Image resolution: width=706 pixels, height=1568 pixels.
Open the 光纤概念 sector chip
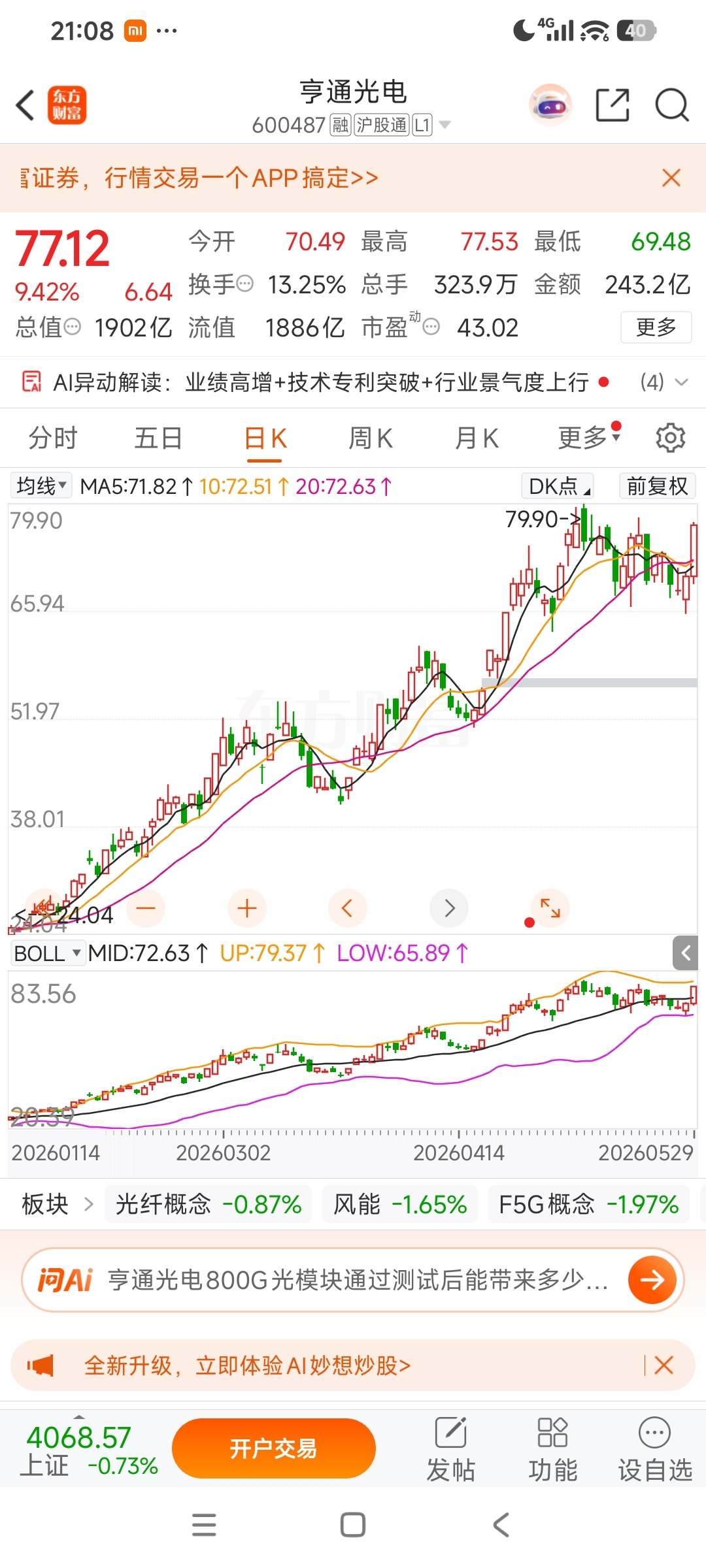208,1204
